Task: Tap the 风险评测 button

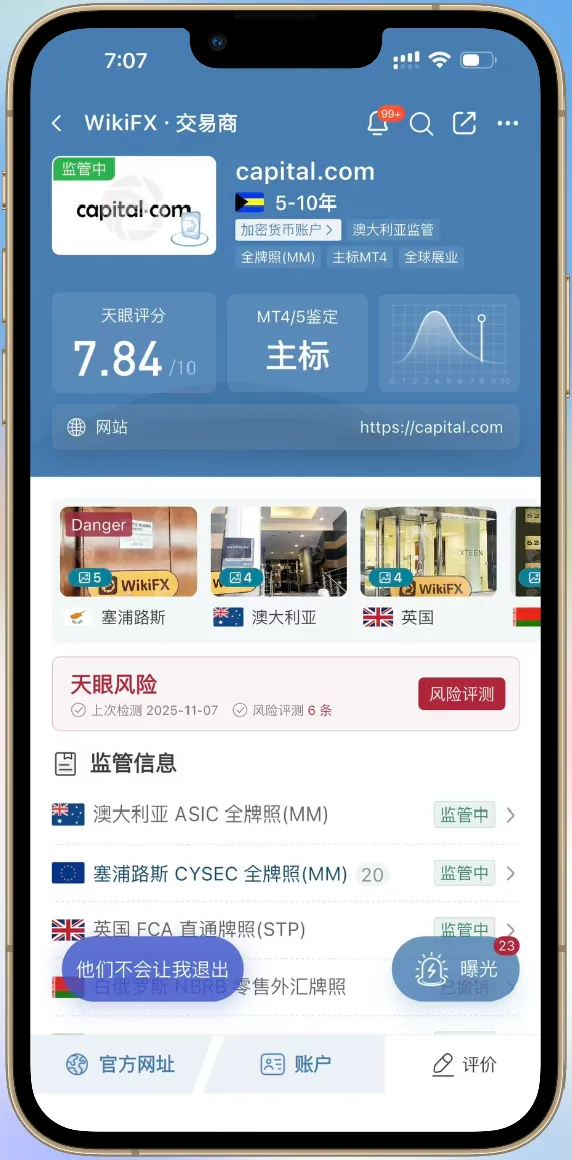Action: pyautogui.click(x=462, y=694)
